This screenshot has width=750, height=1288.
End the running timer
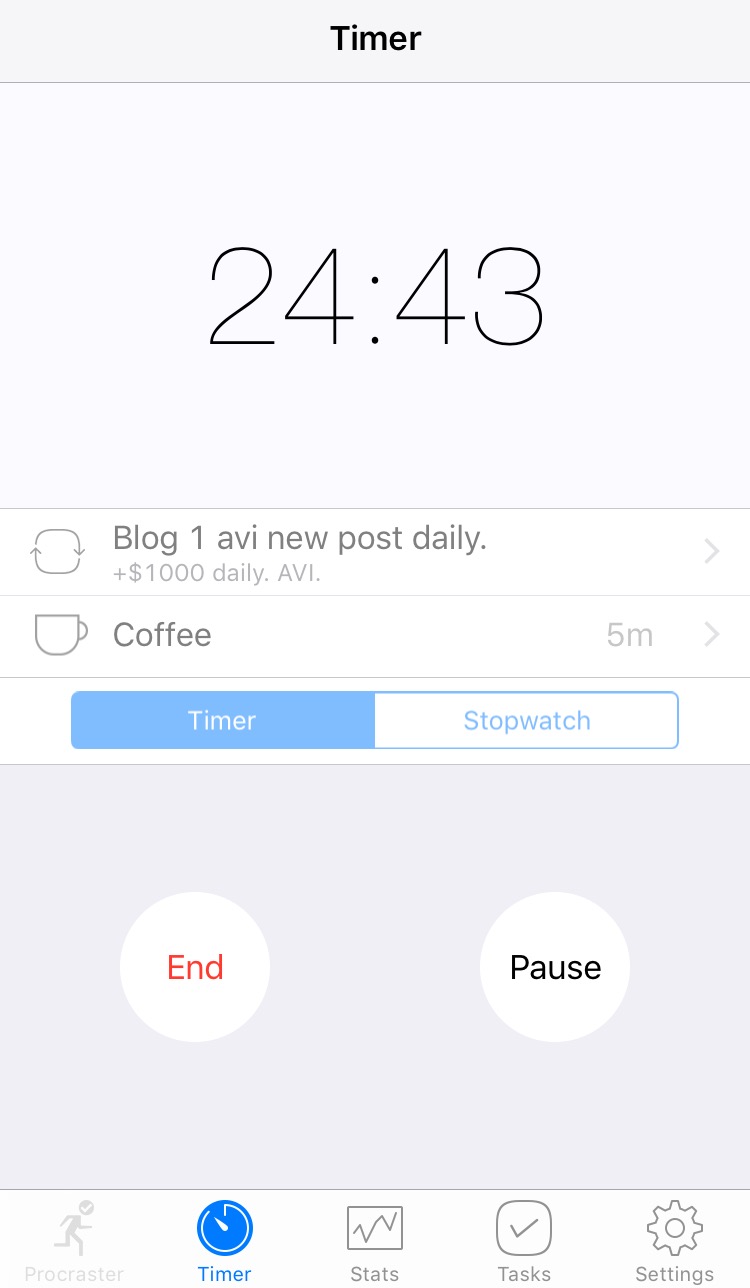(x=195, y=967)
